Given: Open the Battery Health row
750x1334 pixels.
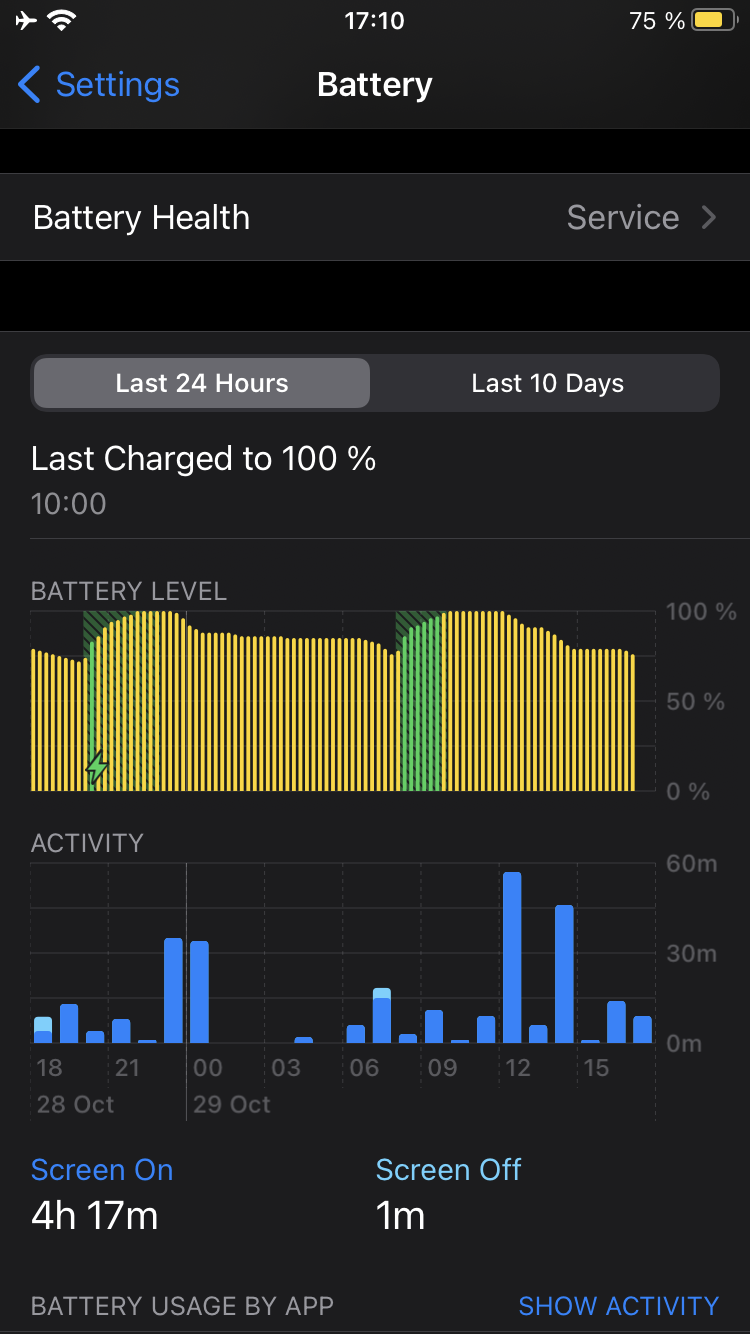Looking at the screenshot, I should [x=375, y=217].
